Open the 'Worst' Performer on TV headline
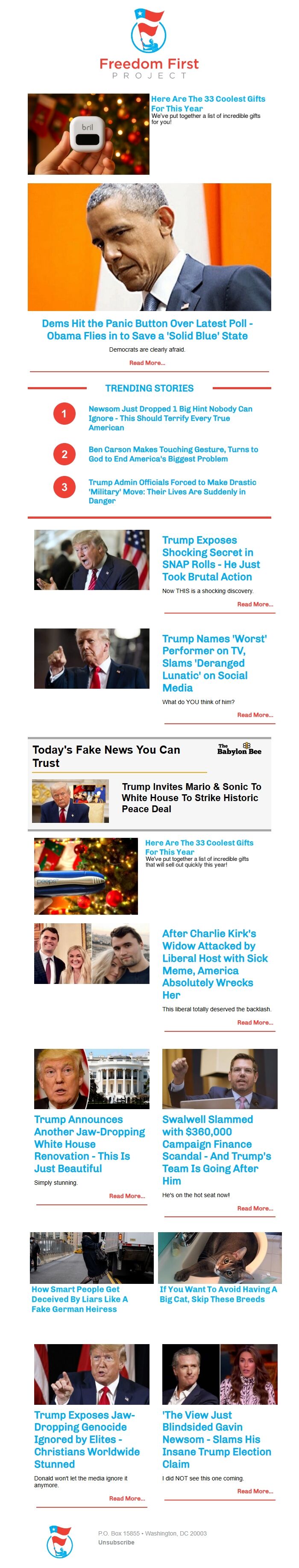Viewport: 299px width, 1568px height. pyautogui.click(x=214, y=663)
